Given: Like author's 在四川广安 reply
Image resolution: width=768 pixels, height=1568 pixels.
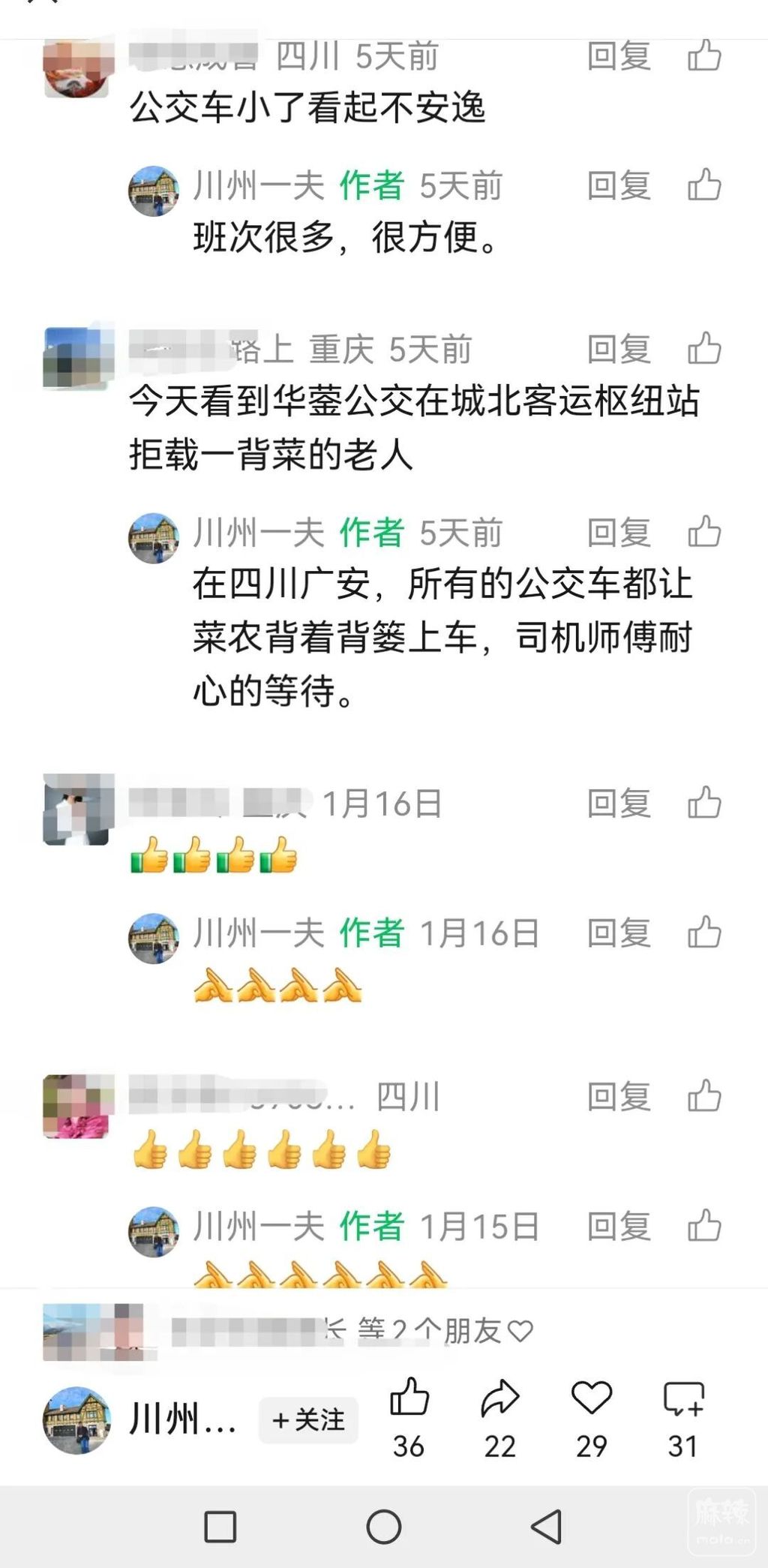Looking at the screenshot, I should click(704, 533).
